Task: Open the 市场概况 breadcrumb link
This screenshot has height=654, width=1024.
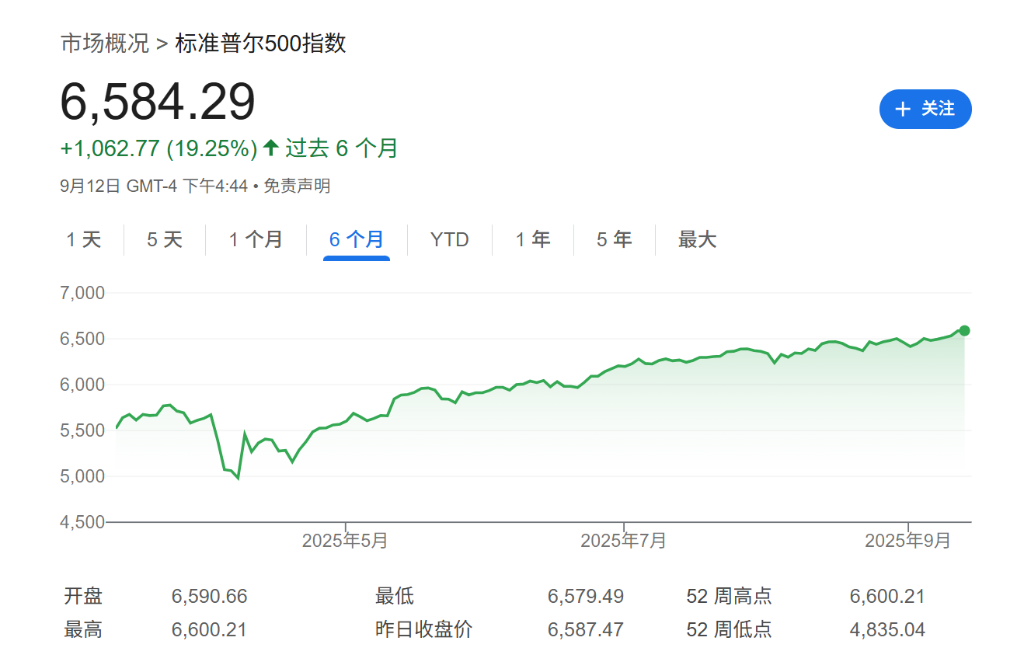Action: point(104,43)
